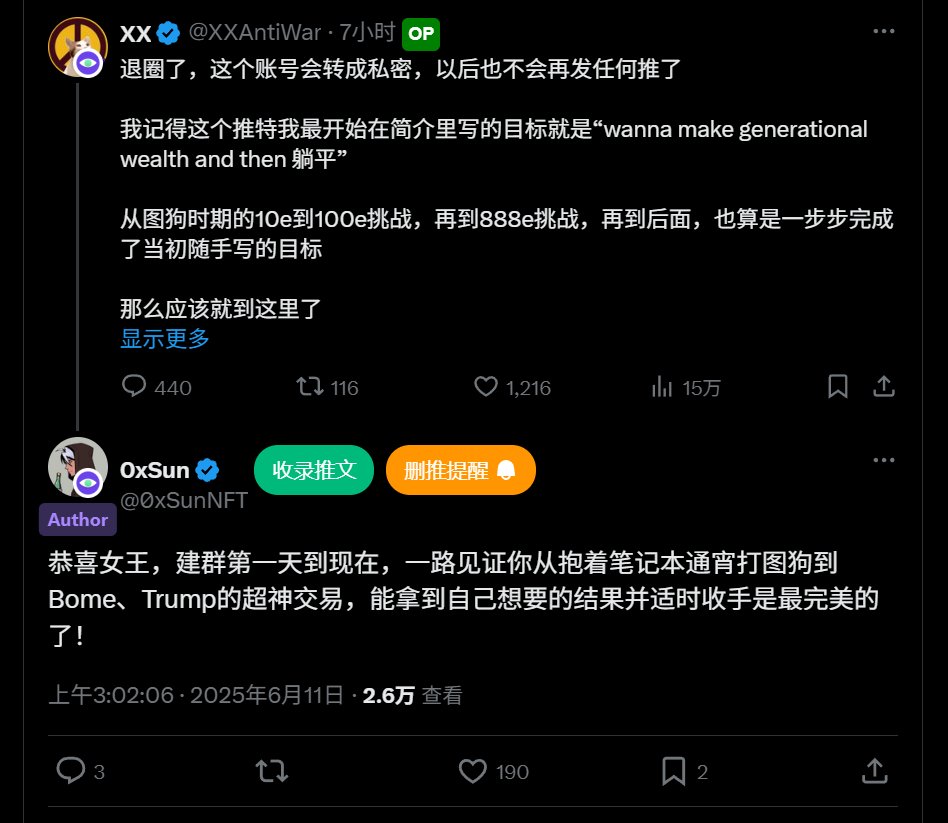948x823 pixels.
Task: Open 0xSun's profile avatar
Action: pyautogui.click(x=78, y=467)
